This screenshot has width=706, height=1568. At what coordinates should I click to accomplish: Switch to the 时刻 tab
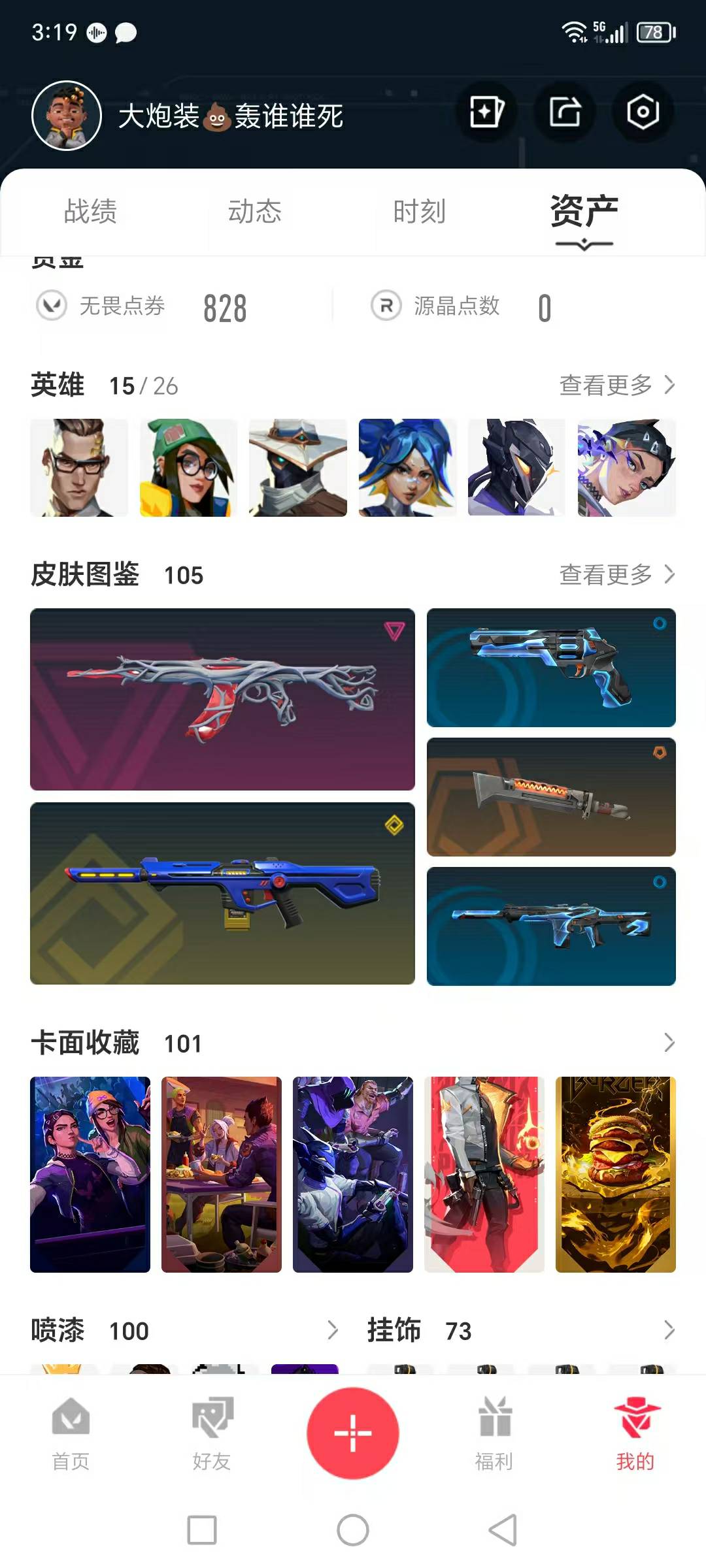point(420,212)
